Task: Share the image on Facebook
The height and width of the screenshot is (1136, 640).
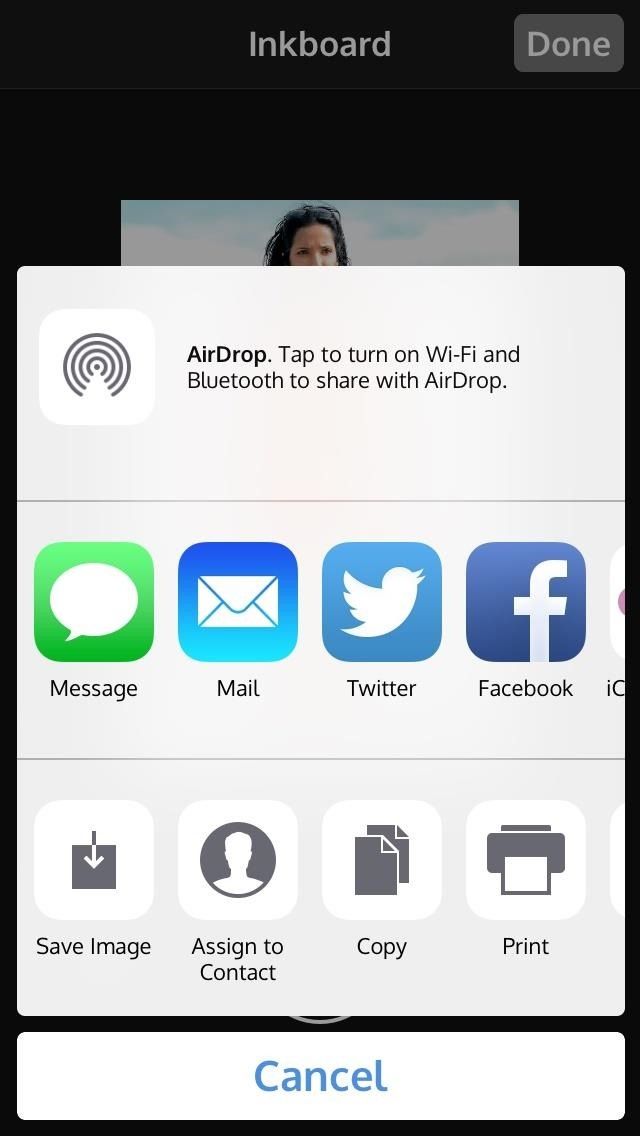Action: tap(526, 602)
